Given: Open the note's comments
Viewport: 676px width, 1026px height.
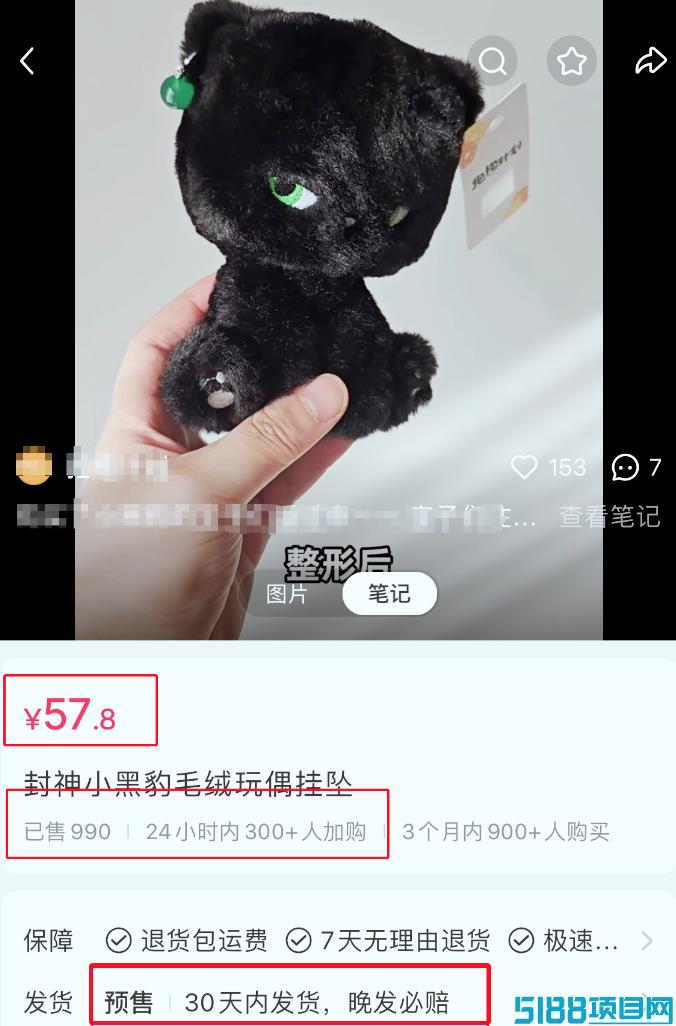Looking at the screenshot, I should [x=625, y=467].
